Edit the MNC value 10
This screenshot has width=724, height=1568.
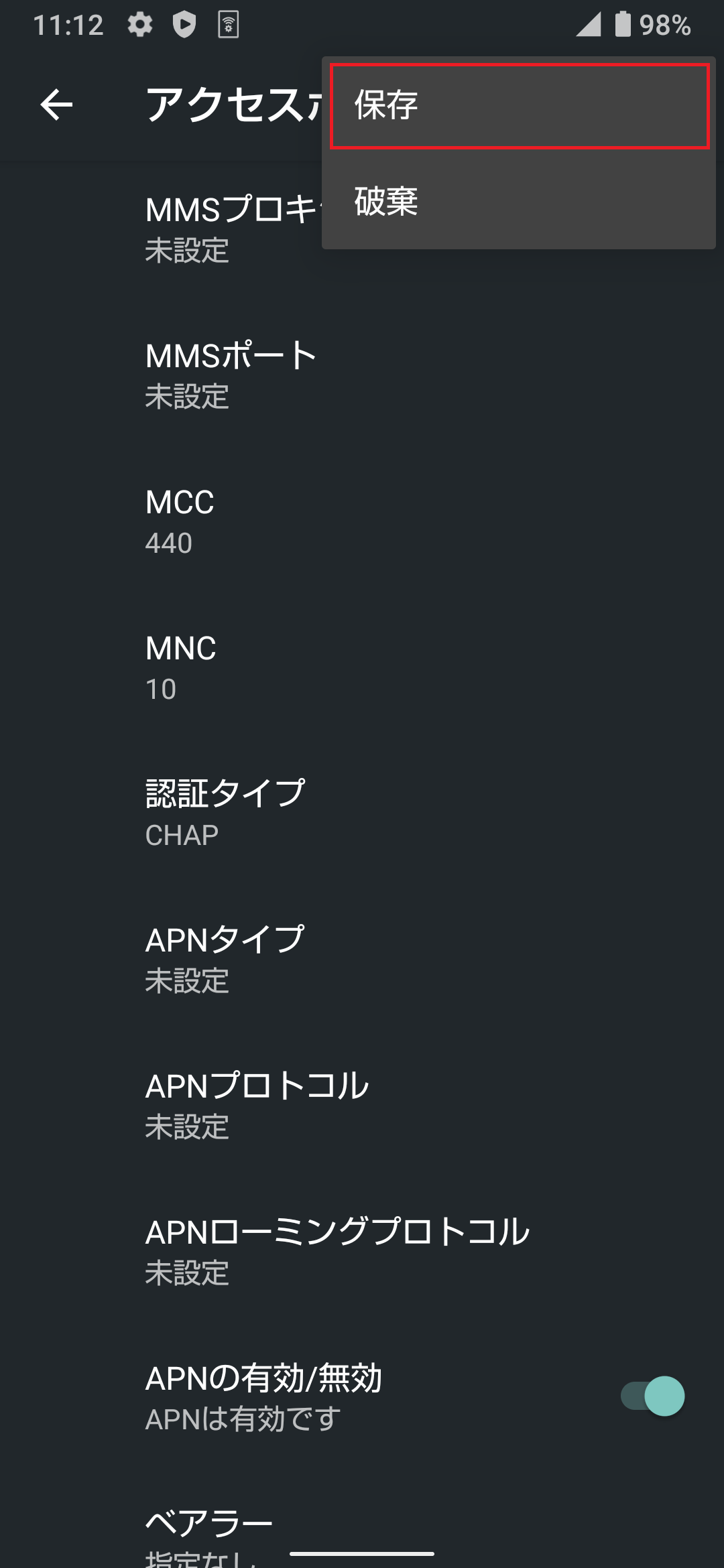click(362, 667)
